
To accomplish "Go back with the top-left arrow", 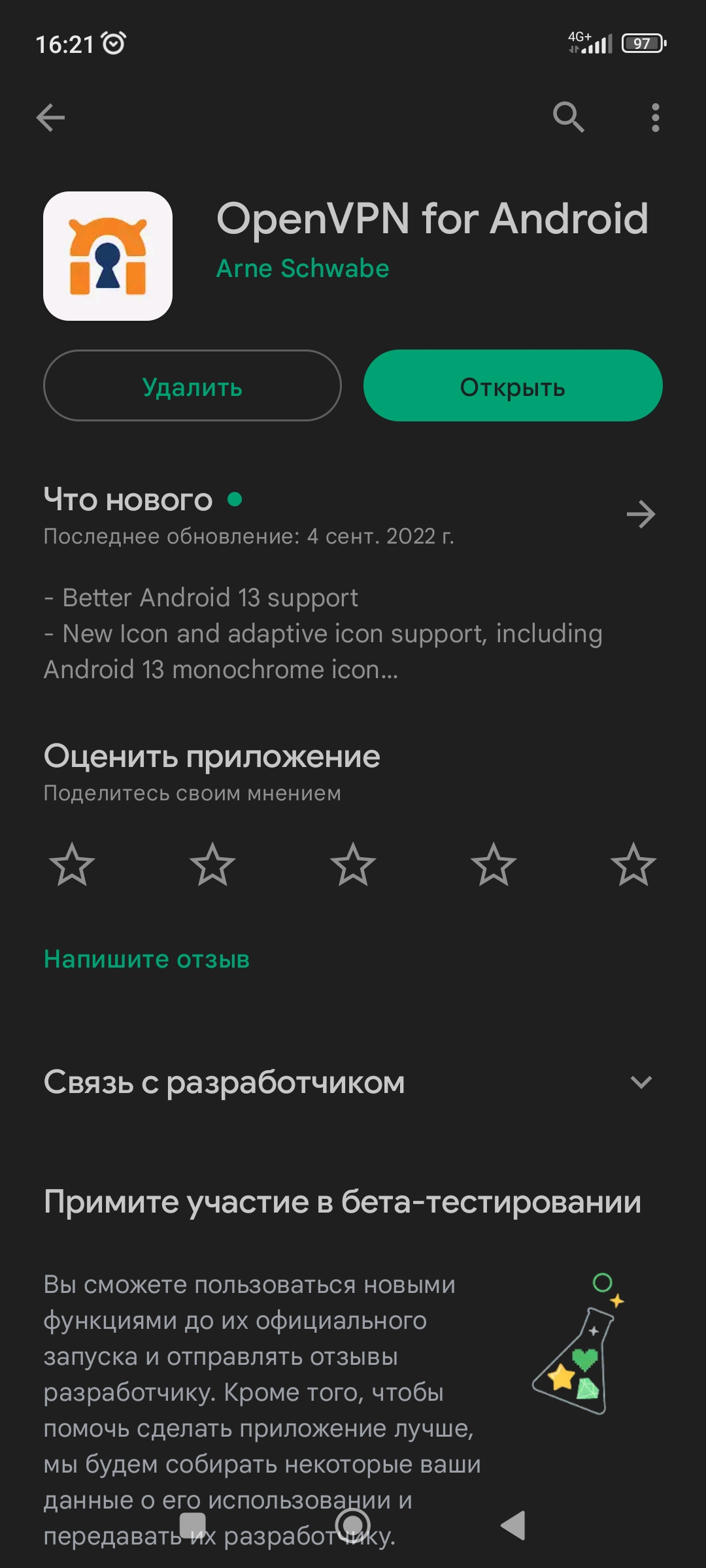I will 50,118.
